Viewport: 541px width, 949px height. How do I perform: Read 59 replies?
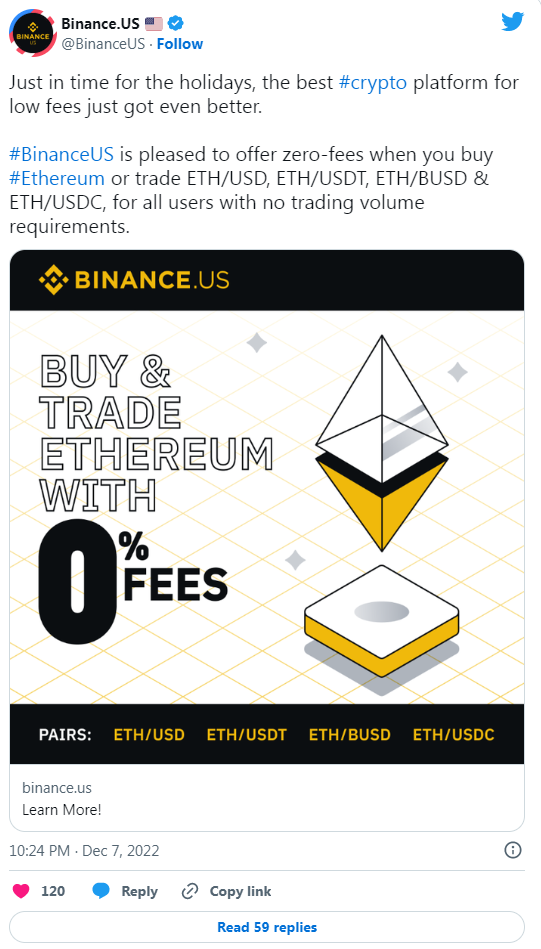267,927
